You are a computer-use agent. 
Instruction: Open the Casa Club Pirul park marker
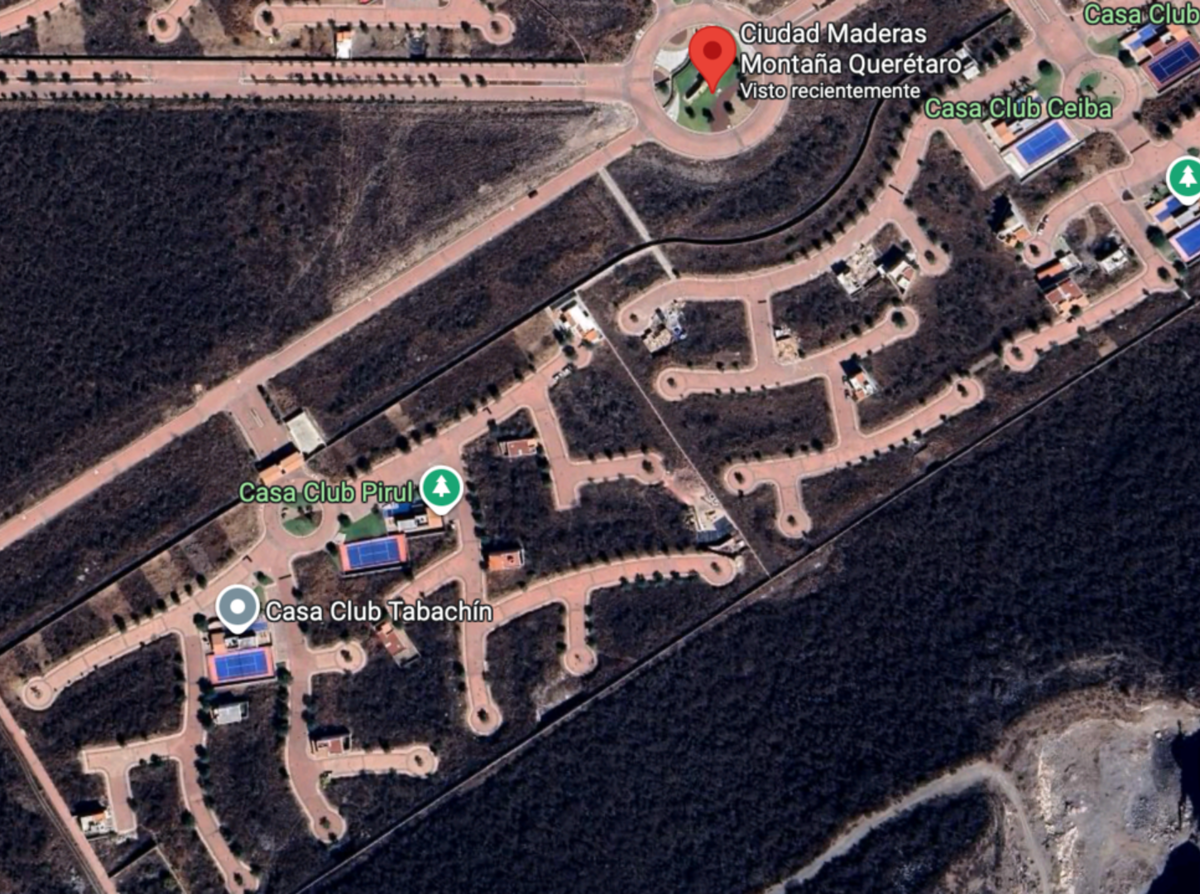[439, 488]
